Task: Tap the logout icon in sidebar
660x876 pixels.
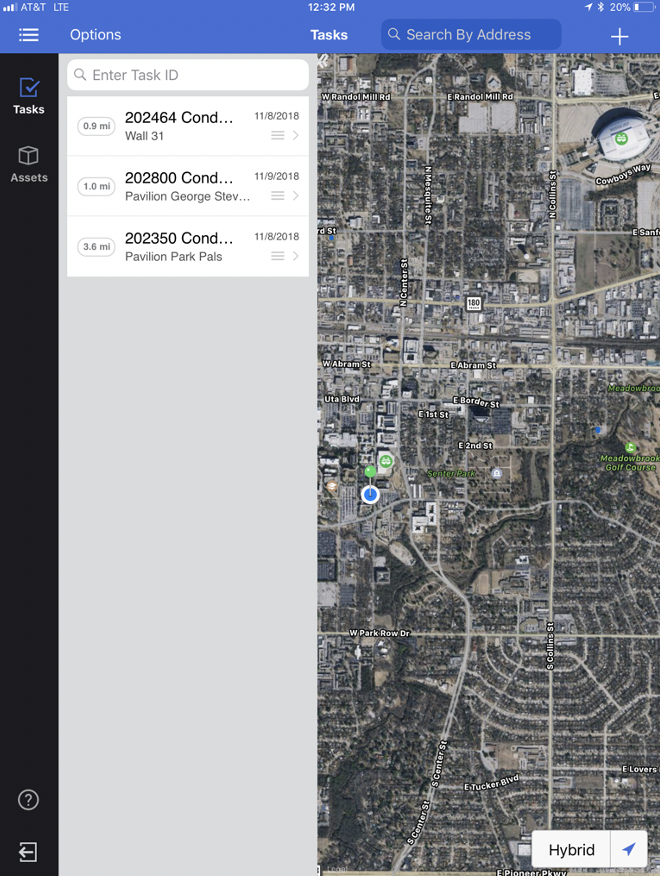Action: 28,852
